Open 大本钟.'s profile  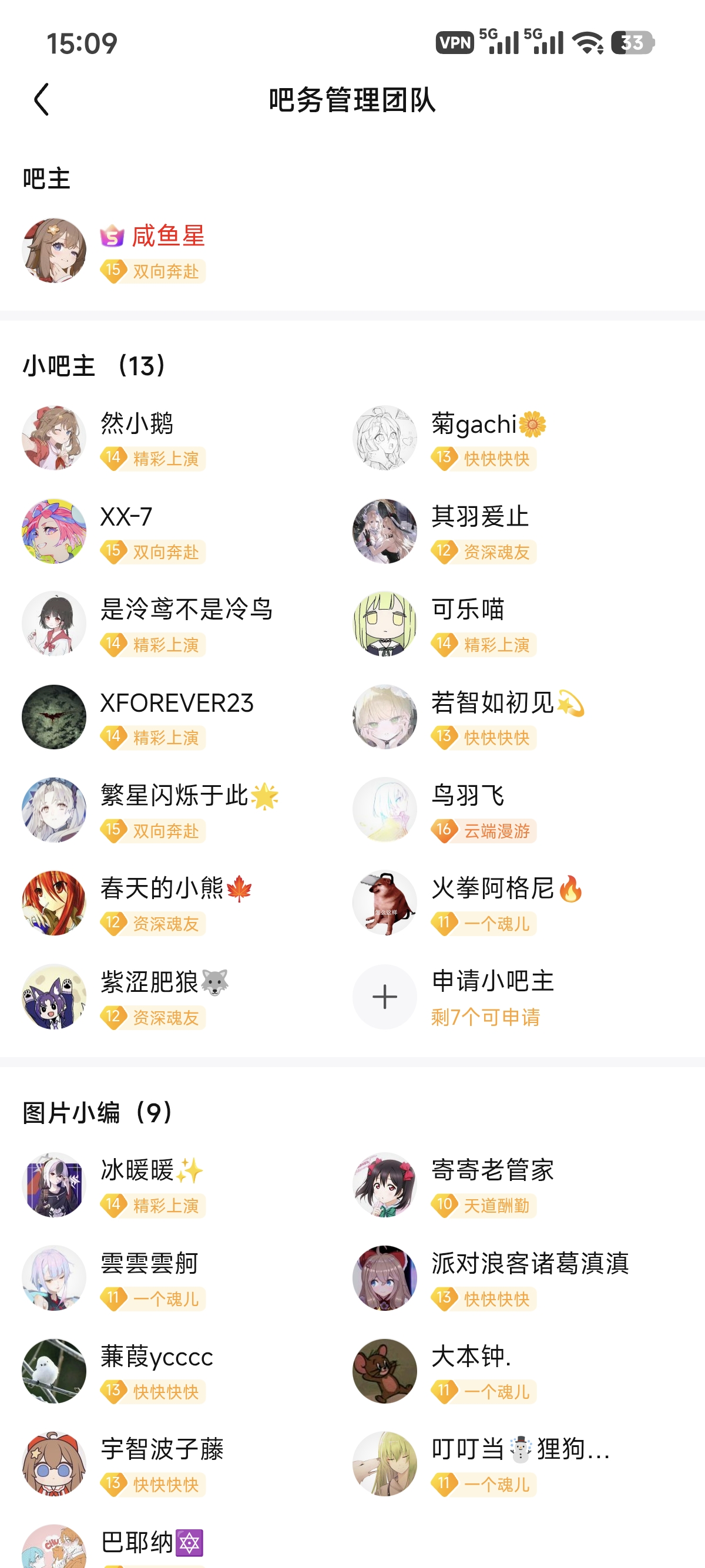385,1371
